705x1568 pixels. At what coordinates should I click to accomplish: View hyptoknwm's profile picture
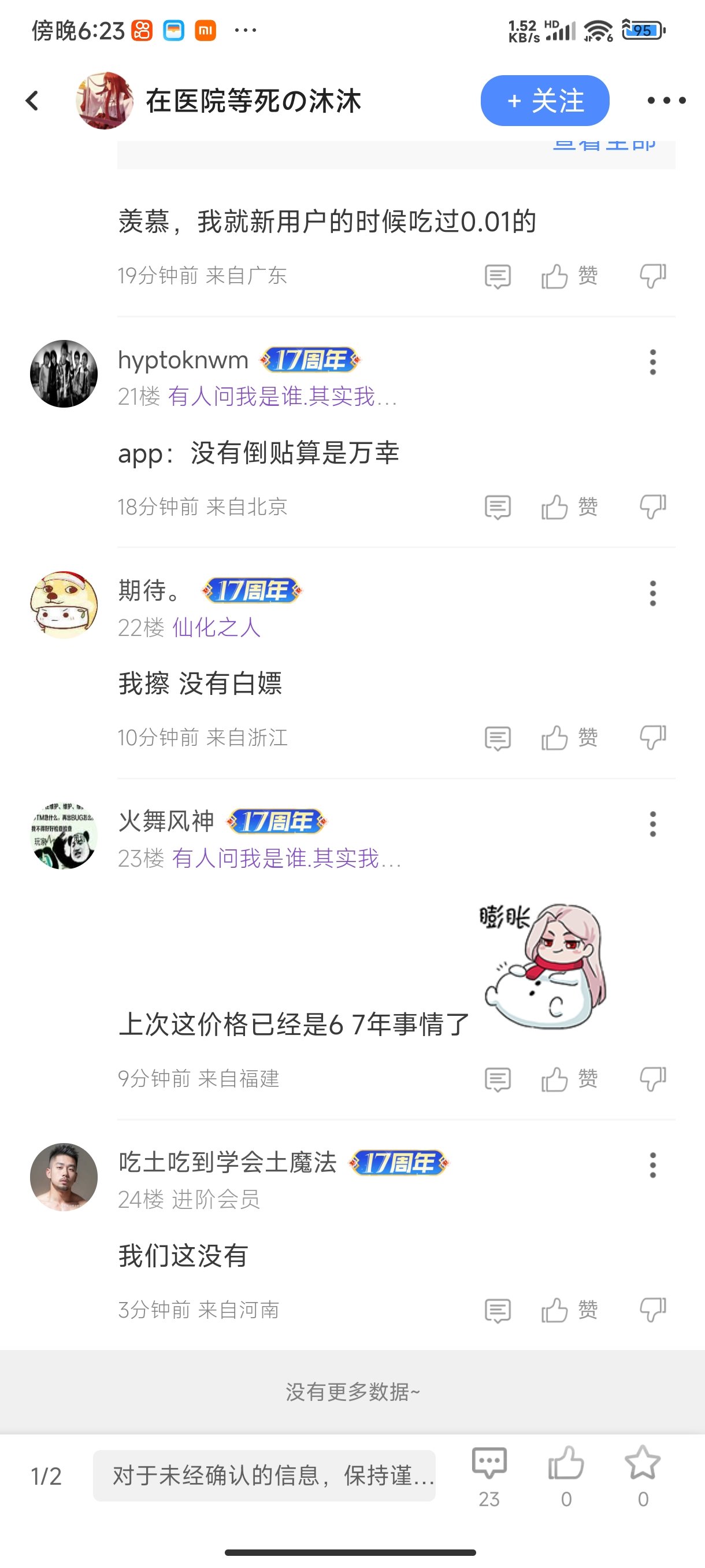[x=64, y=373]
